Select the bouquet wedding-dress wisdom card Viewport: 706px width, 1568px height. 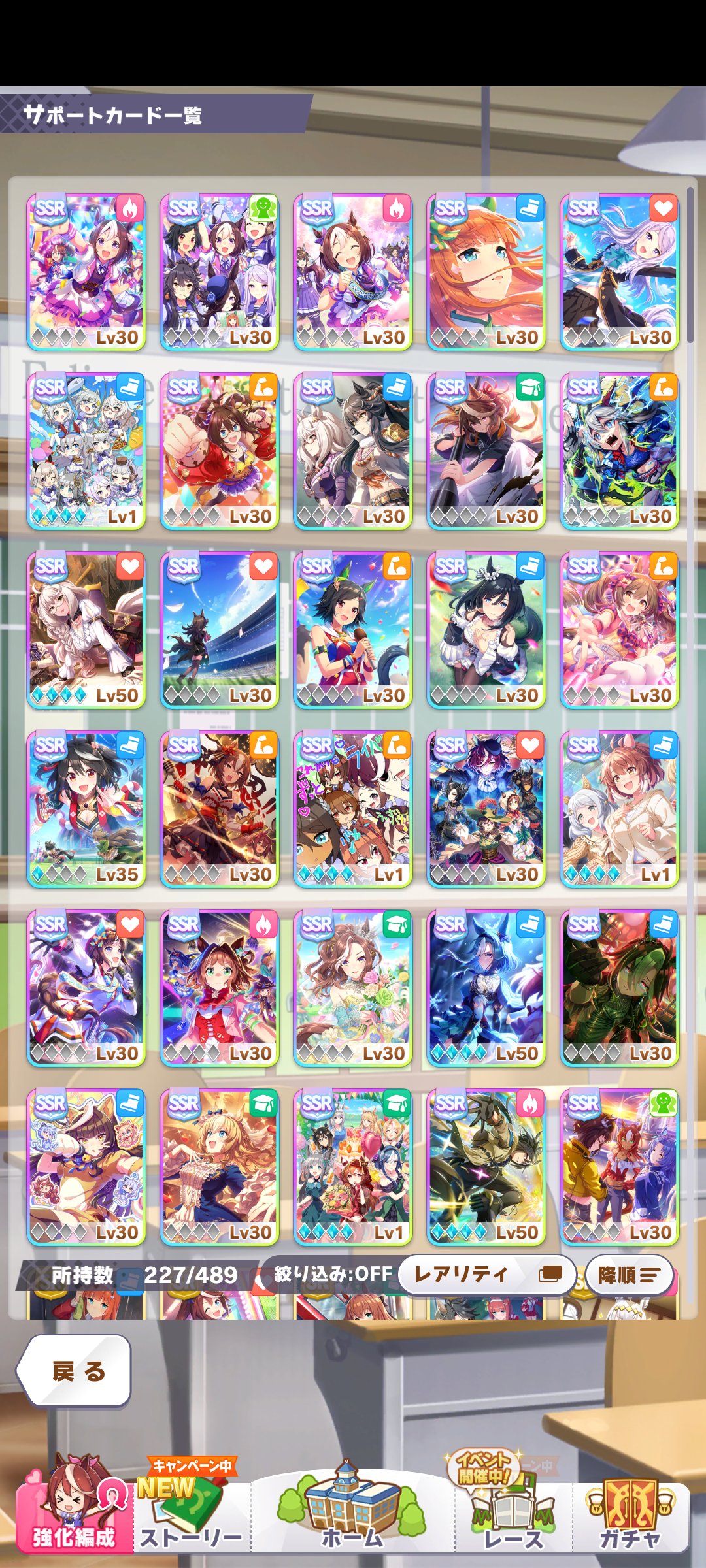[x=353, y=988]
